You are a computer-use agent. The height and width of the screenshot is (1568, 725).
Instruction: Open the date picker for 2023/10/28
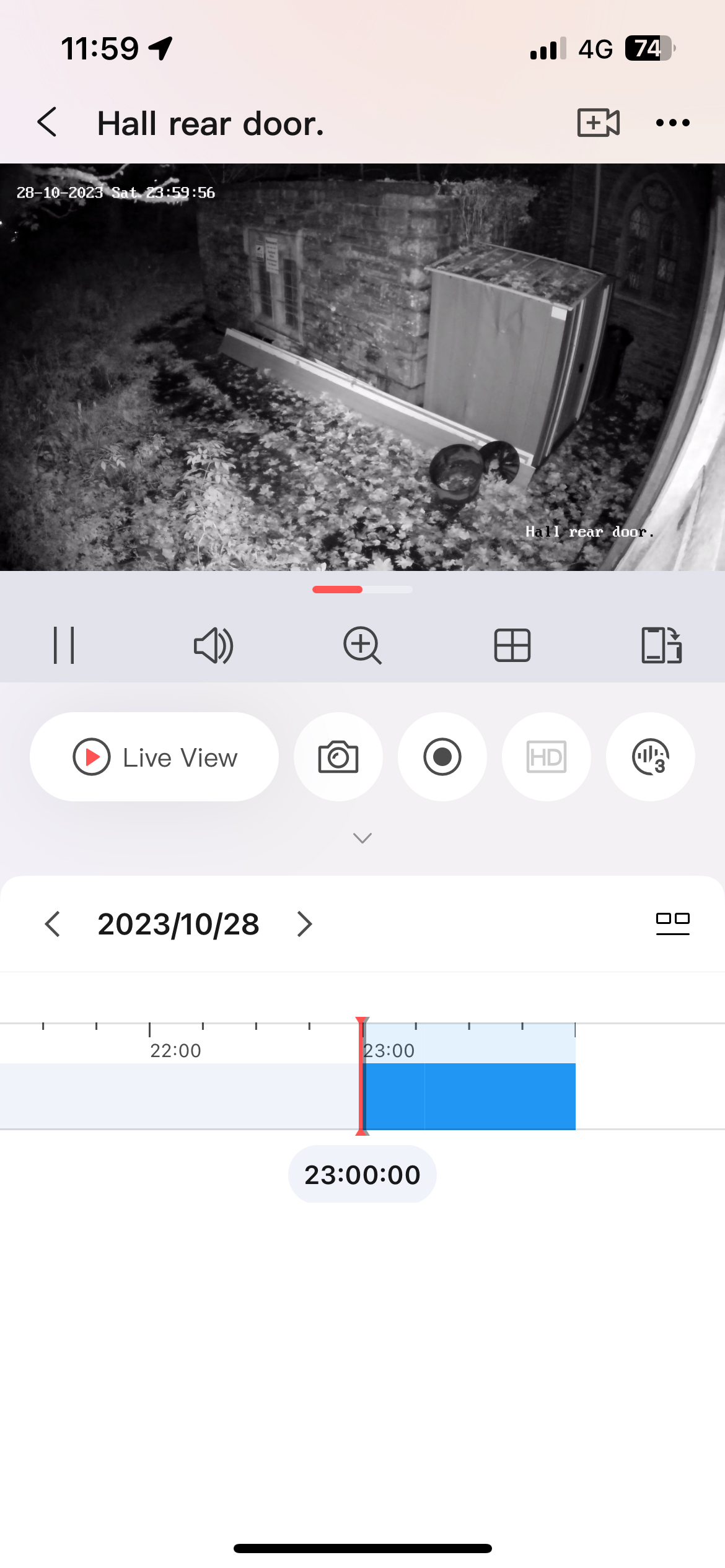pyautogui.click(x=178, y=924)
